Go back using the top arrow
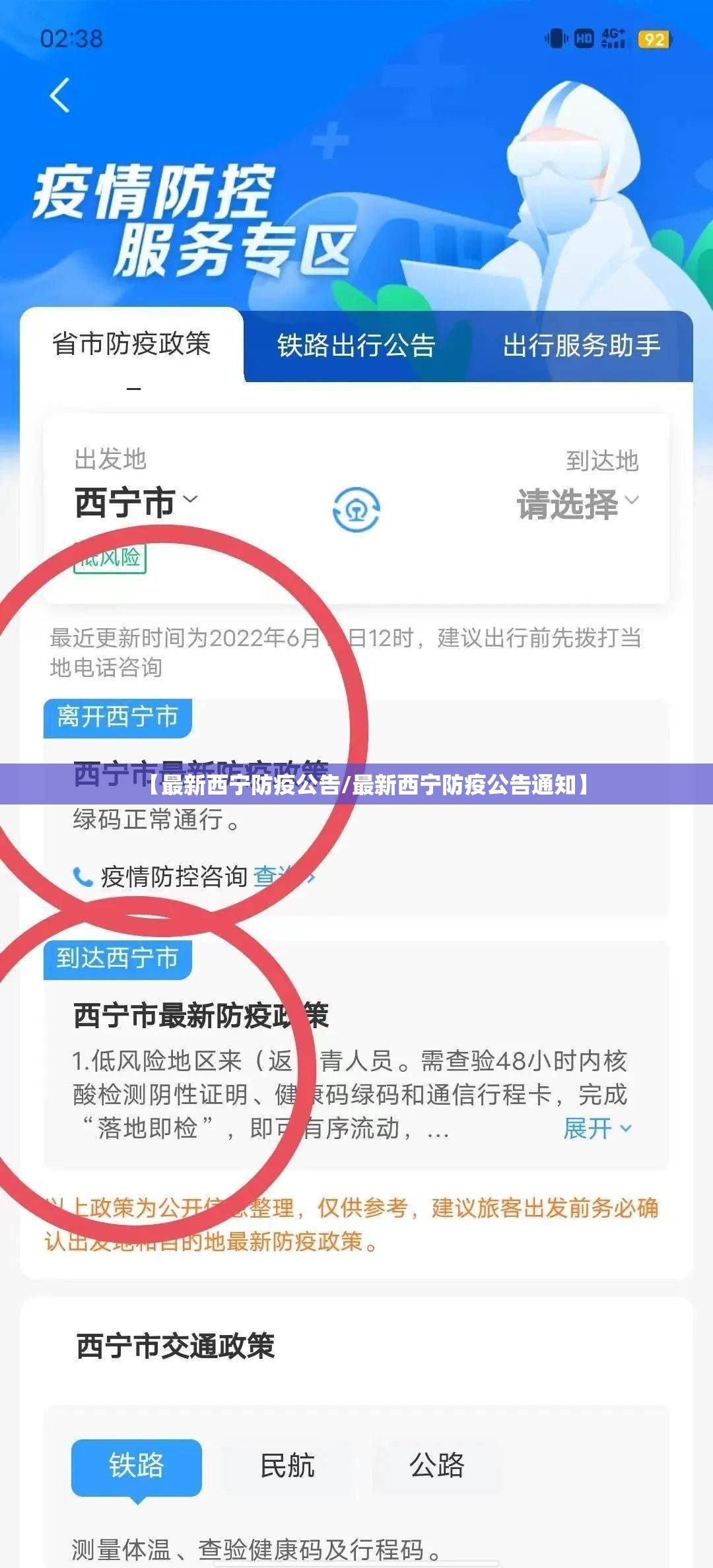 [60, 95]
